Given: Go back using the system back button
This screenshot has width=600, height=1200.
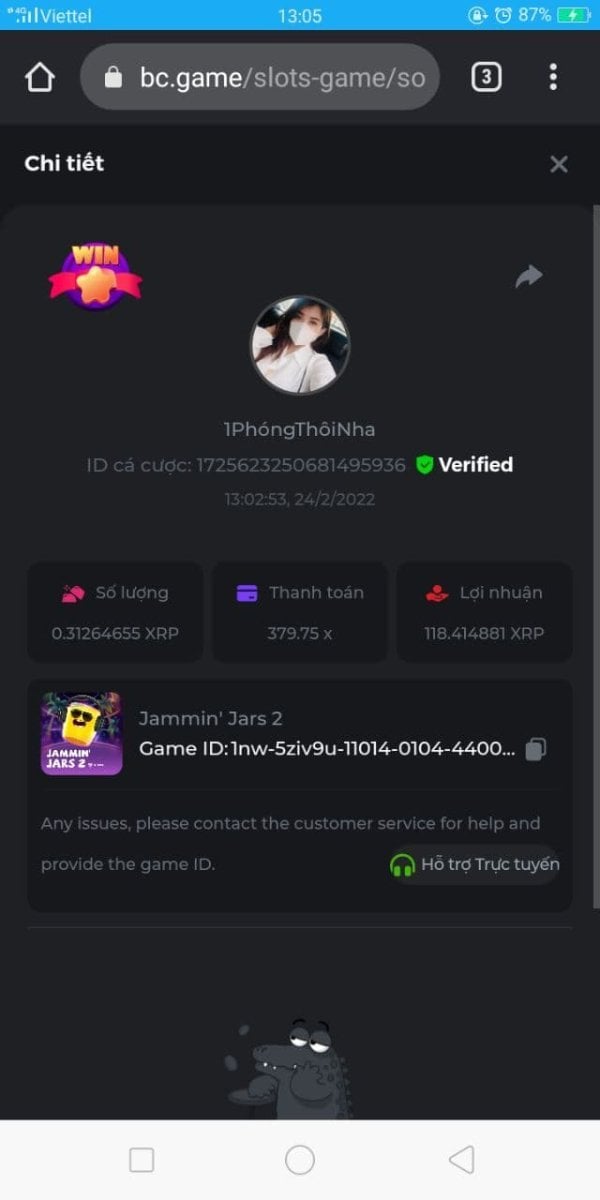Looking at the screenshot, I should (461, 1160).
